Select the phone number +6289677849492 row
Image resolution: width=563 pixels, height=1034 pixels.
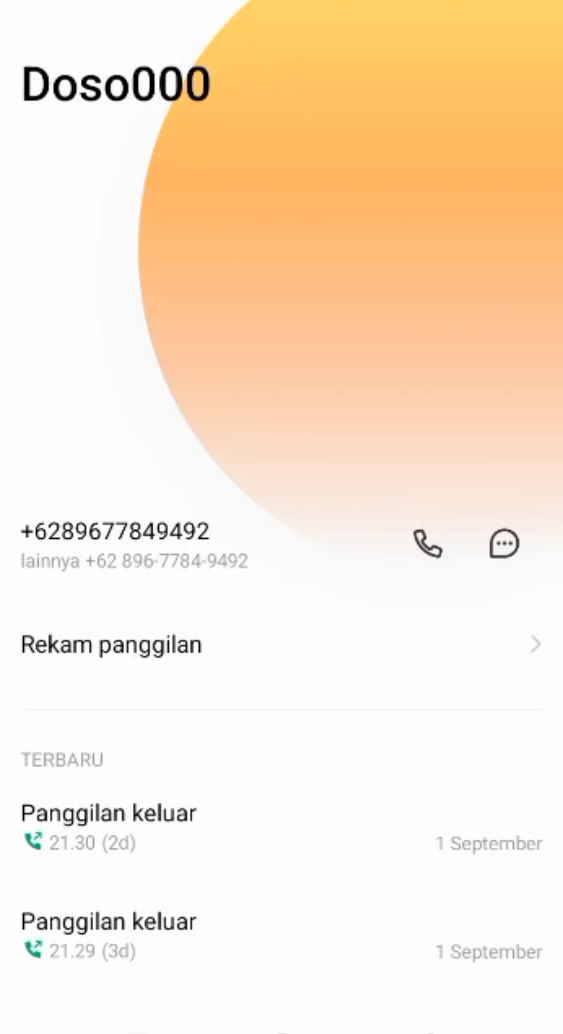[198, 545]
